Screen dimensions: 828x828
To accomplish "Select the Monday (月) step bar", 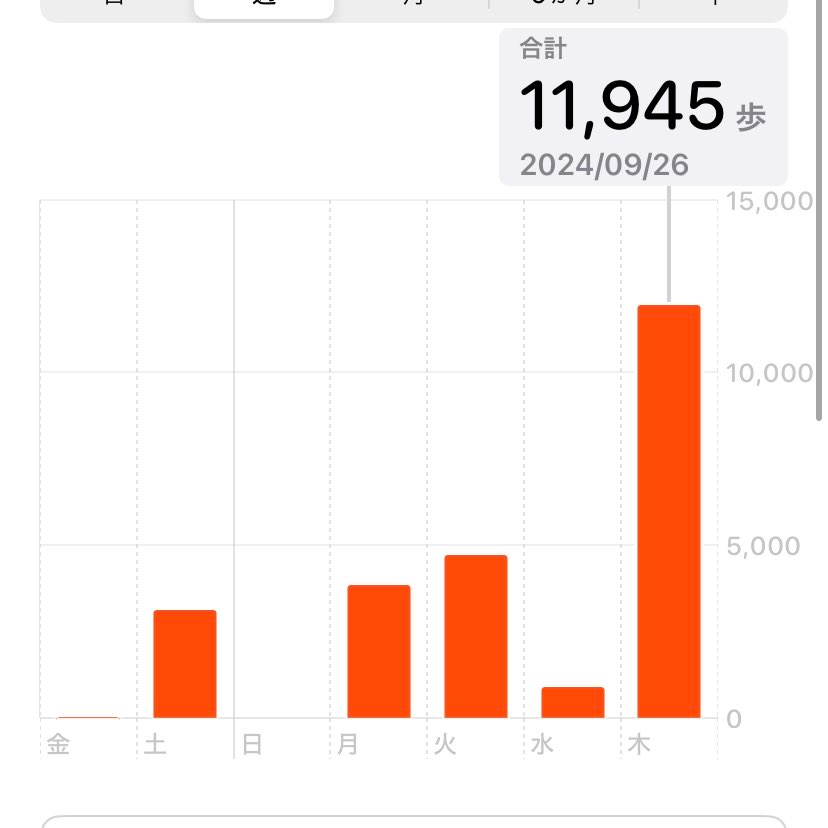I will point(379,651).
